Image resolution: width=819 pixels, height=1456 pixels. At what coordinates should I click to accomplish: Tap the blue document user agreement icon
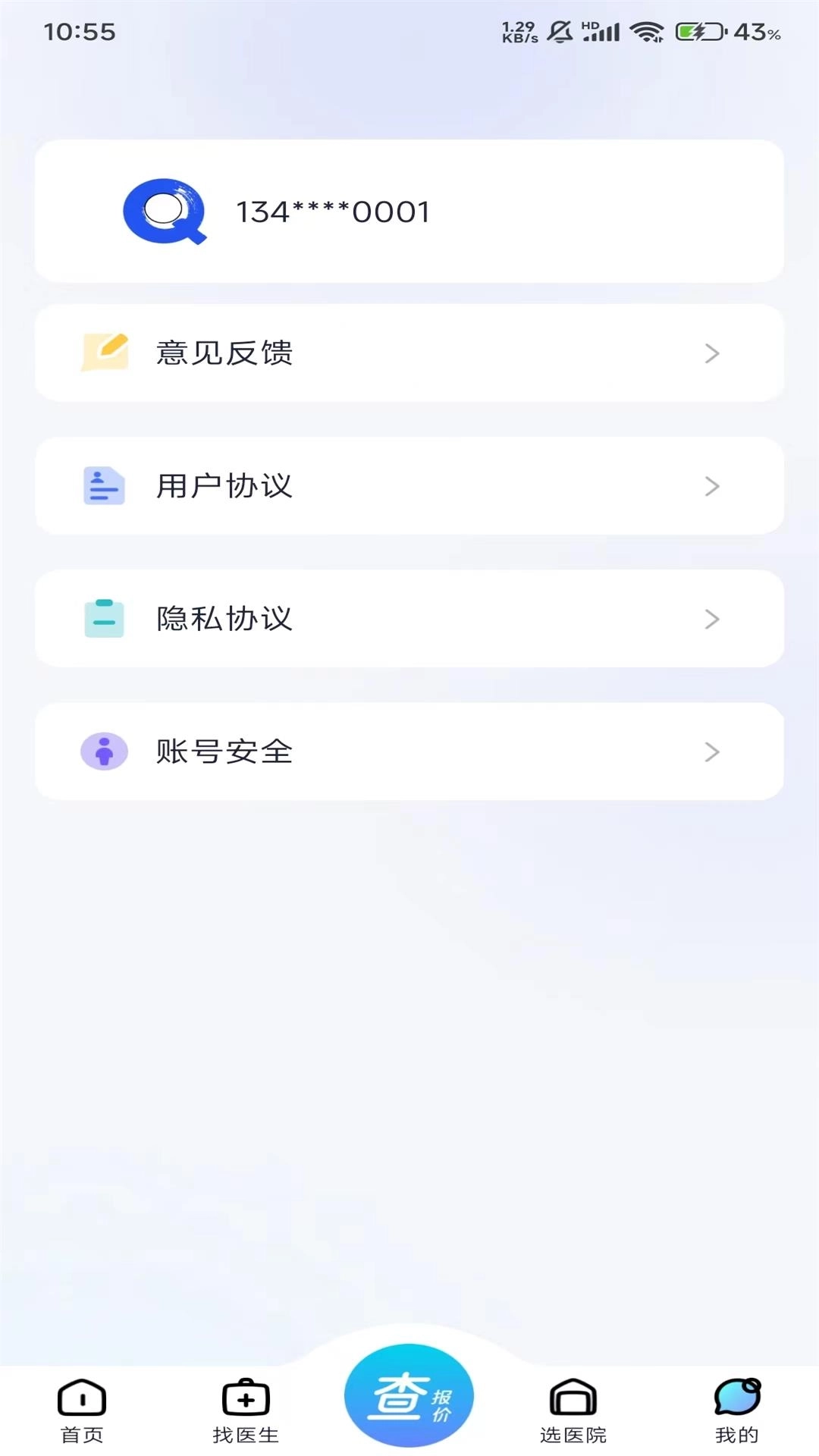point(105,486)
